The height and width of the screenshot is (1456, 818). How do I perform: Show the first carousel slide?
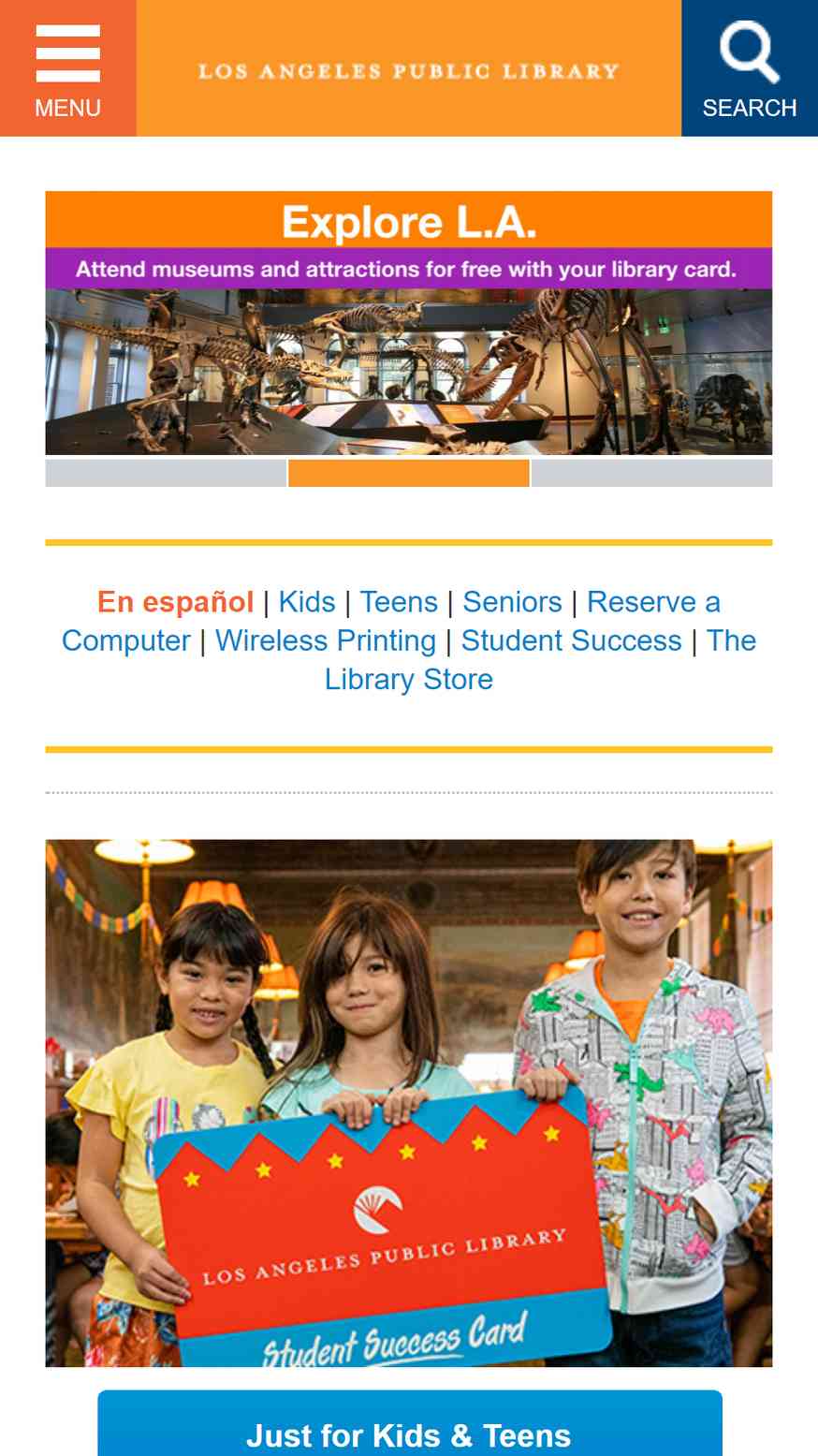pos(166,473)
